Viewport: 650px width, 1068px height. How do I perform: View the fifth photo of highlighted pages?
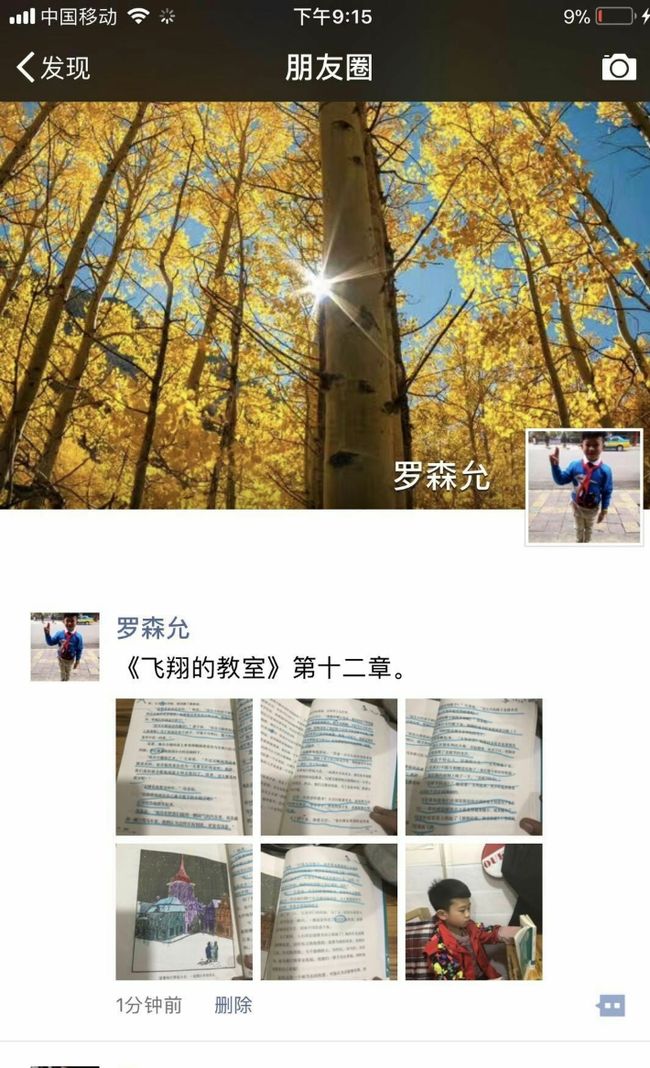(329, 912)
